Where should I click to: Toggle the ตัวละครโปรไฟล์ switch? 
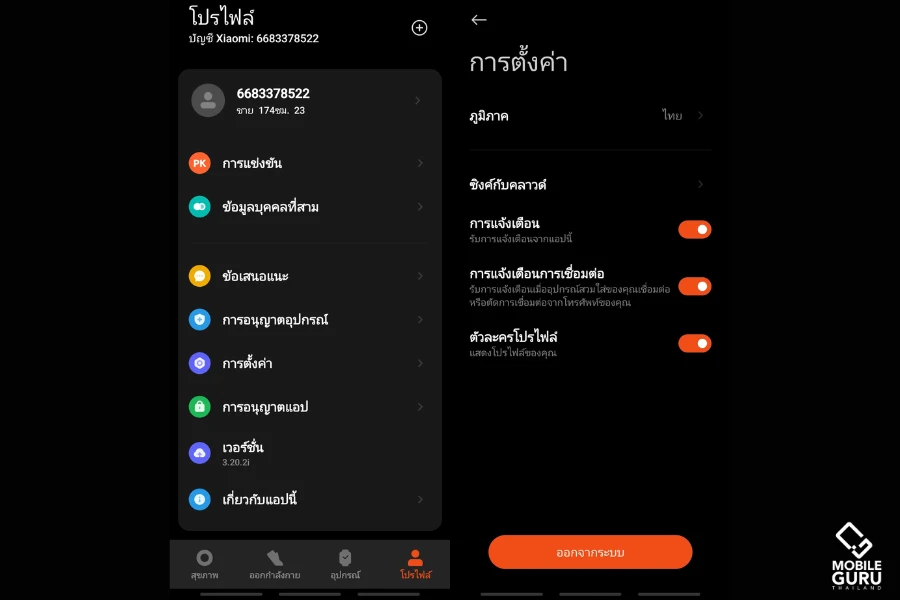pyautogui.click(x=694, y=344)
